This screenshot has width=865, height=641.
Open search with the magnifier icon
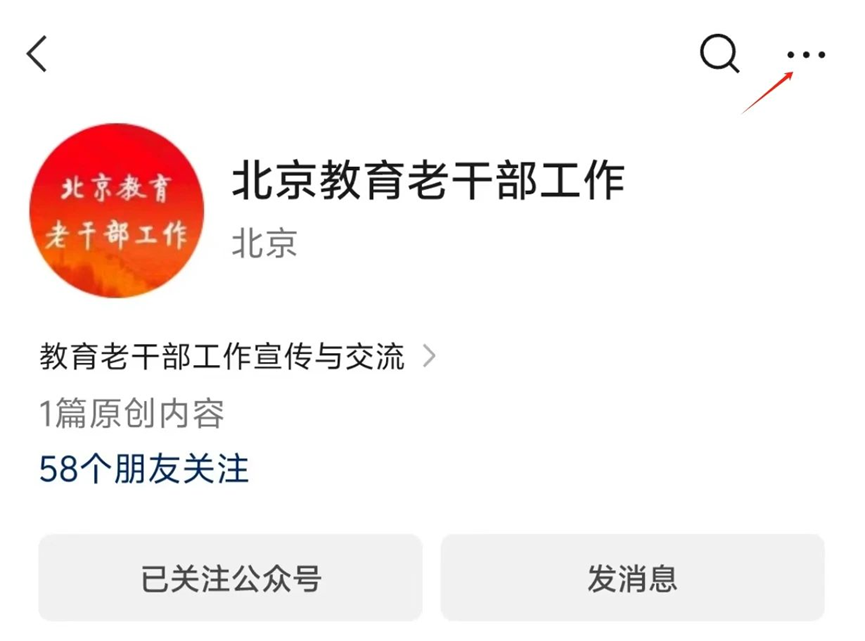[719, 54]
